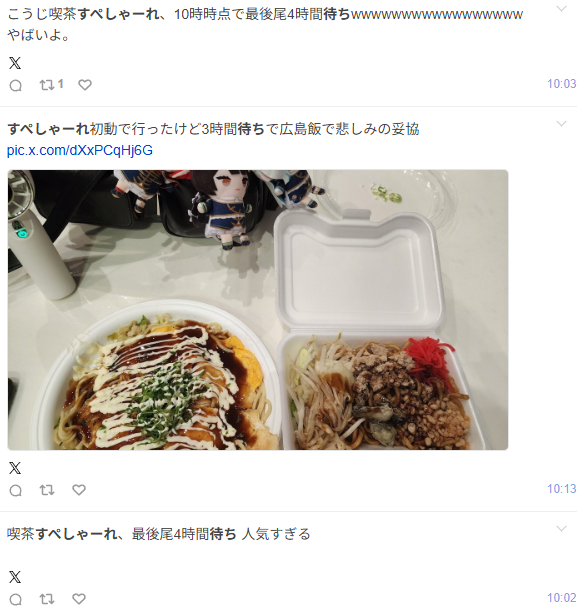Image resolution: width=585 pixels, height=615 pixels.
Task: Like the 10:02 人気すぎる post
Action: pyautogui.click(x=79, y=599)
